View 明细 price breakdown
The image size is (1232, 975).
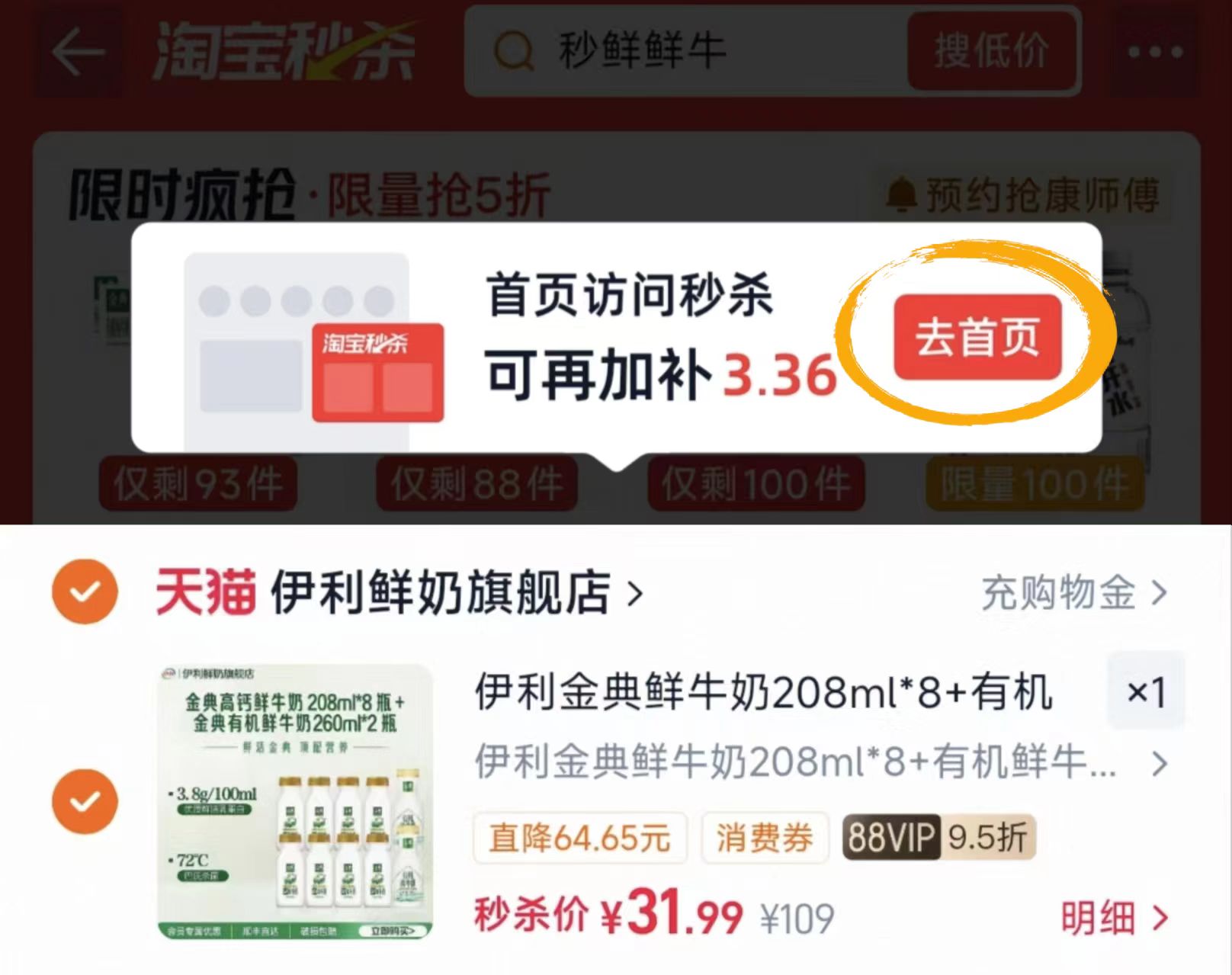[1115, 918]
